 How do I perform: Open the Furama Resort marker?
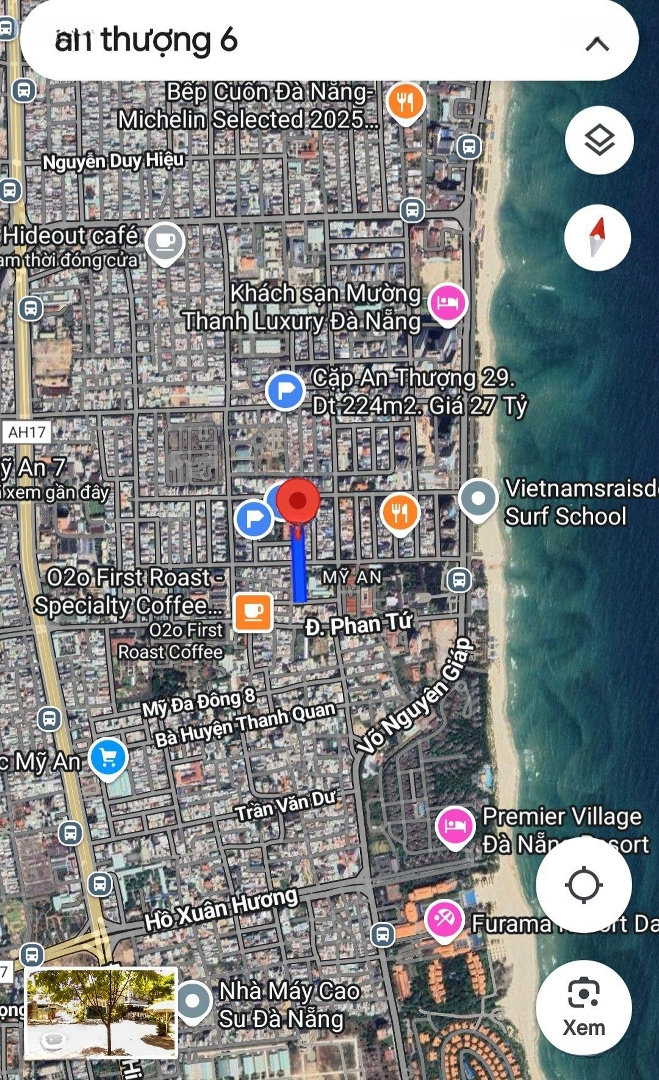[x=443, y=918]
